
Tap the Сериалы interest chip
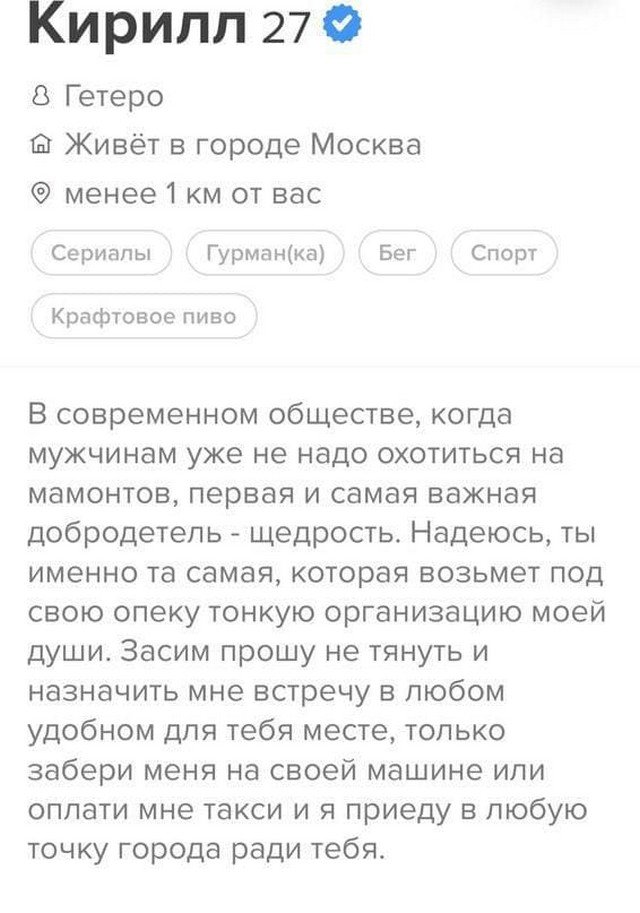[101, 253]
